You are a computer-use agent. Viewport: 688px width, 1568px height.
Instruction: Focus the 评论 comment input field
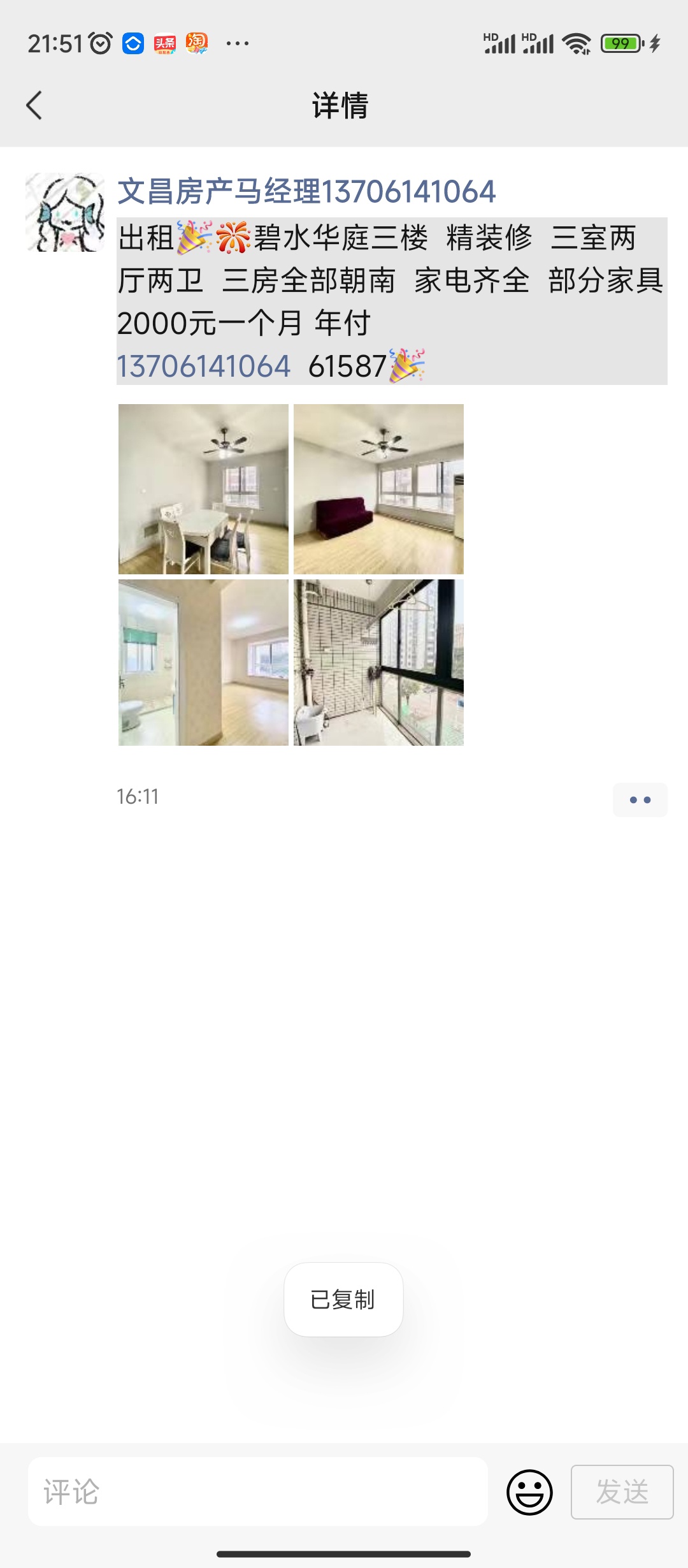(258, 1492)
